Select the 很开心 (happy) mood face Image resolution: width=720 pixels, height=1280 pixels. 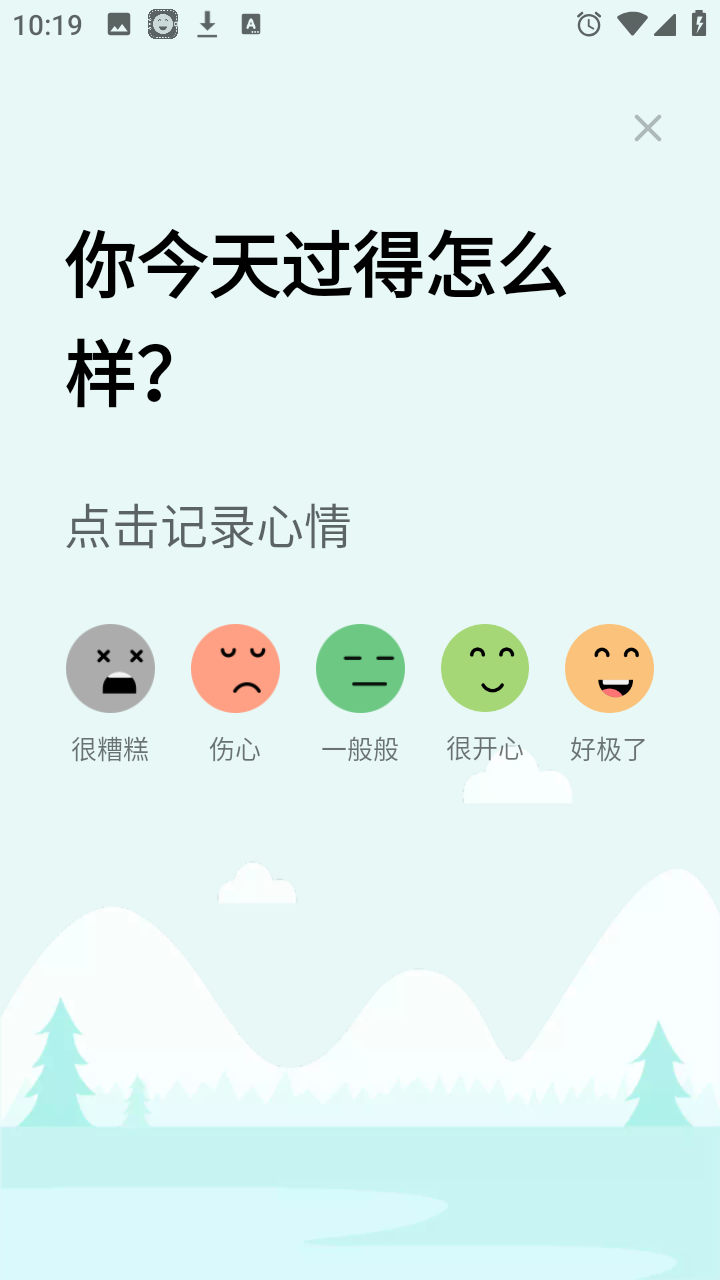[485, 668]
